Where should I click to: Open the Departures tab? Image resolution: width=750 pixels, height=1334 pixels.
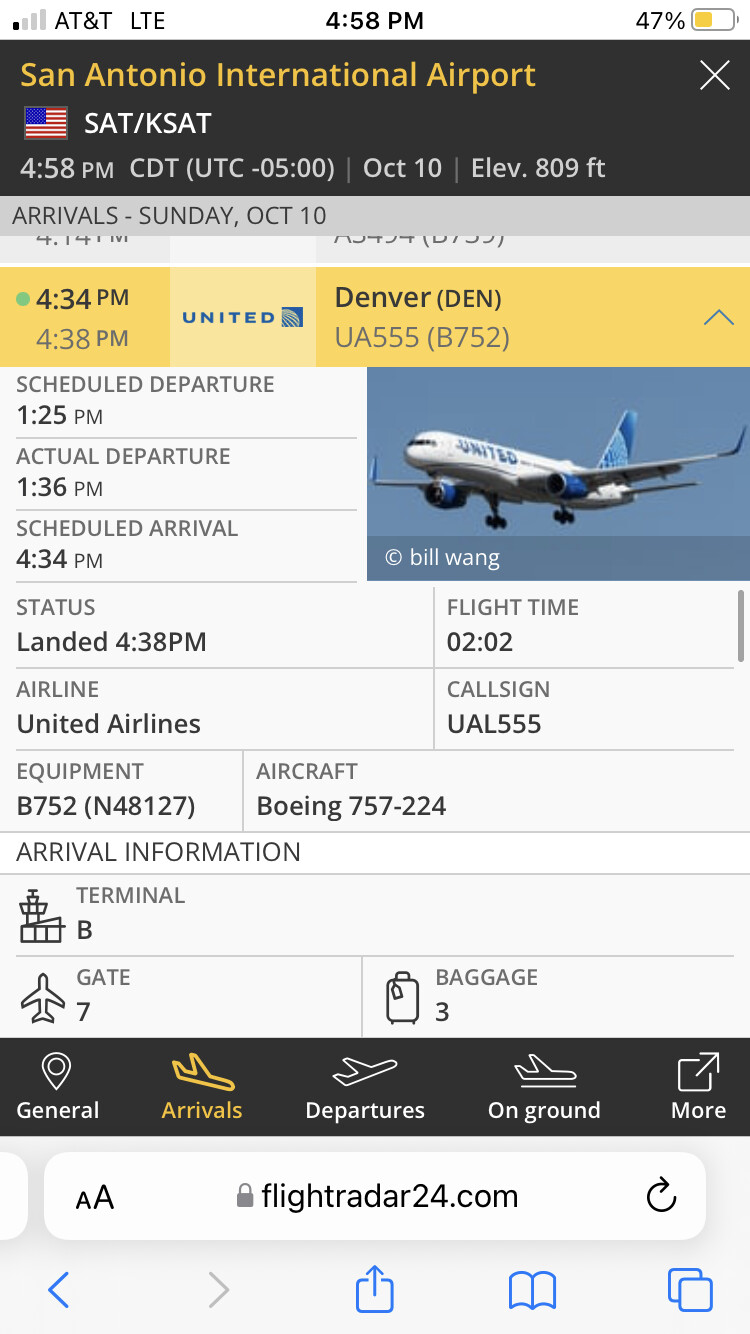(365, 1087)
